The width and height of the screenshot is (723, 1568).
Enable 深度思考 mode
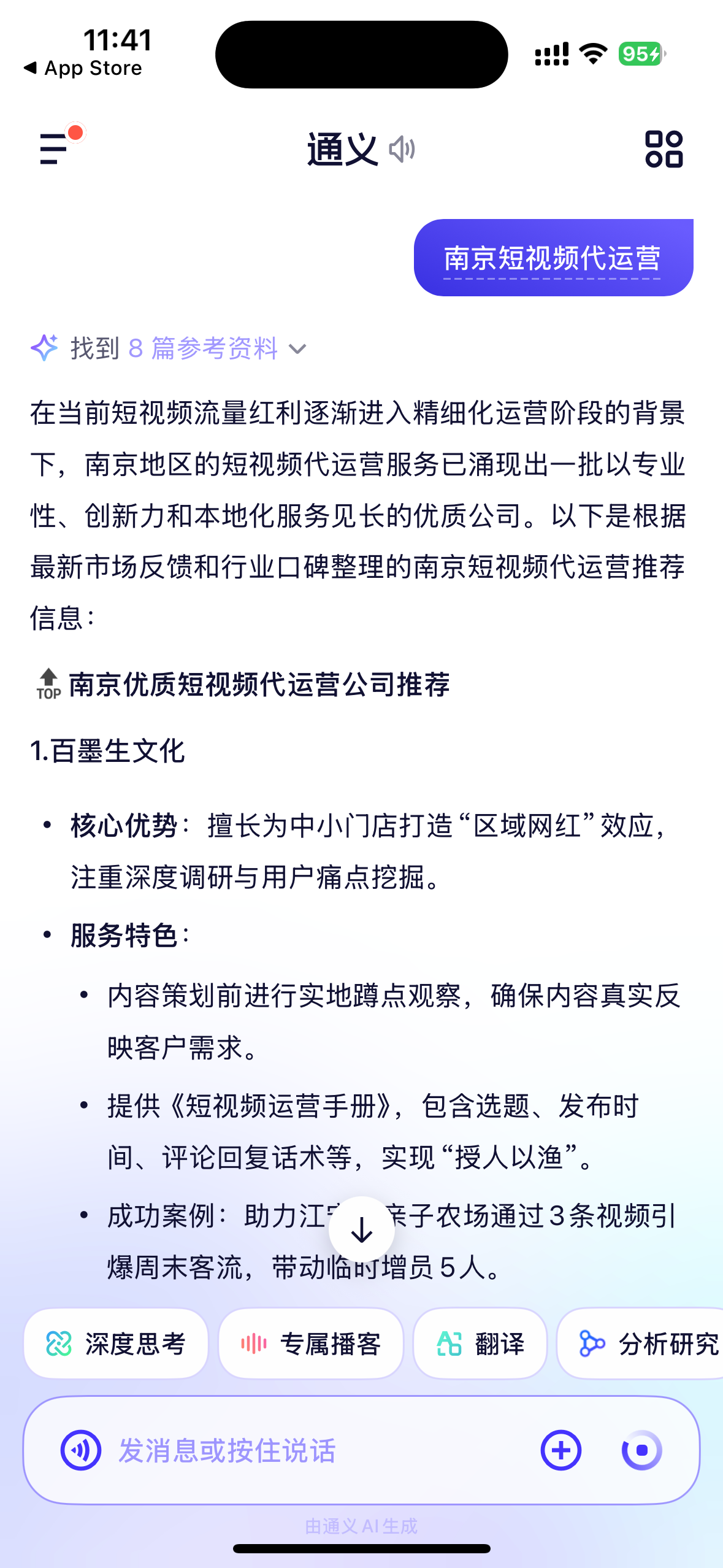(116, 1343)
